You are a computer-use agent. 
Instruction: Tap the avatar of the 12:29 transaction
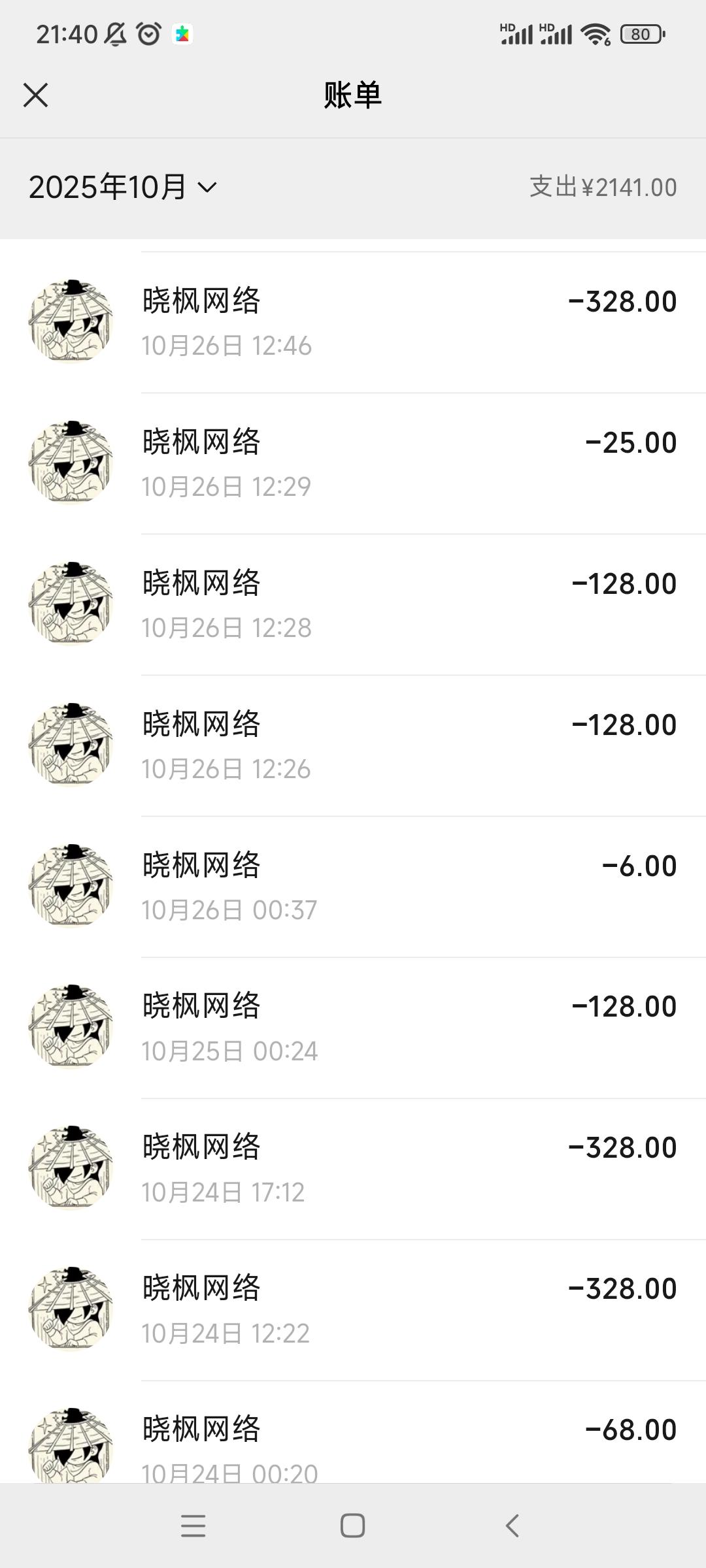71,462
